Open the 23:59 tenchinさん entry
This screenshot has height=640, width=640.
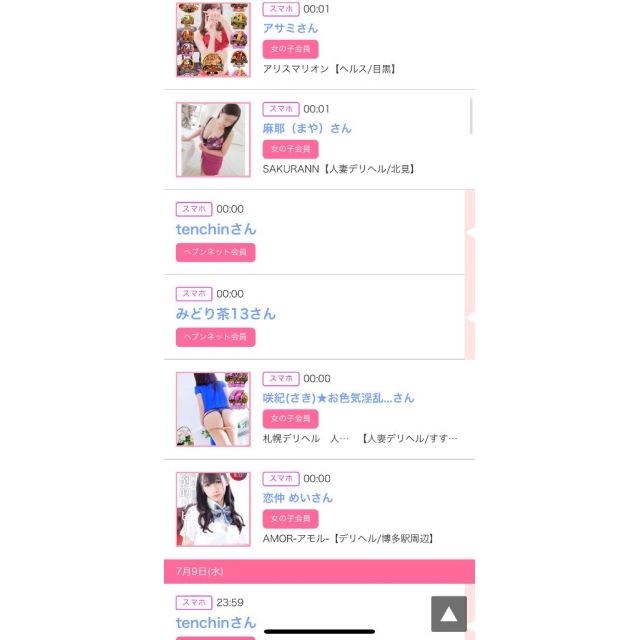[x=216, y=623]
